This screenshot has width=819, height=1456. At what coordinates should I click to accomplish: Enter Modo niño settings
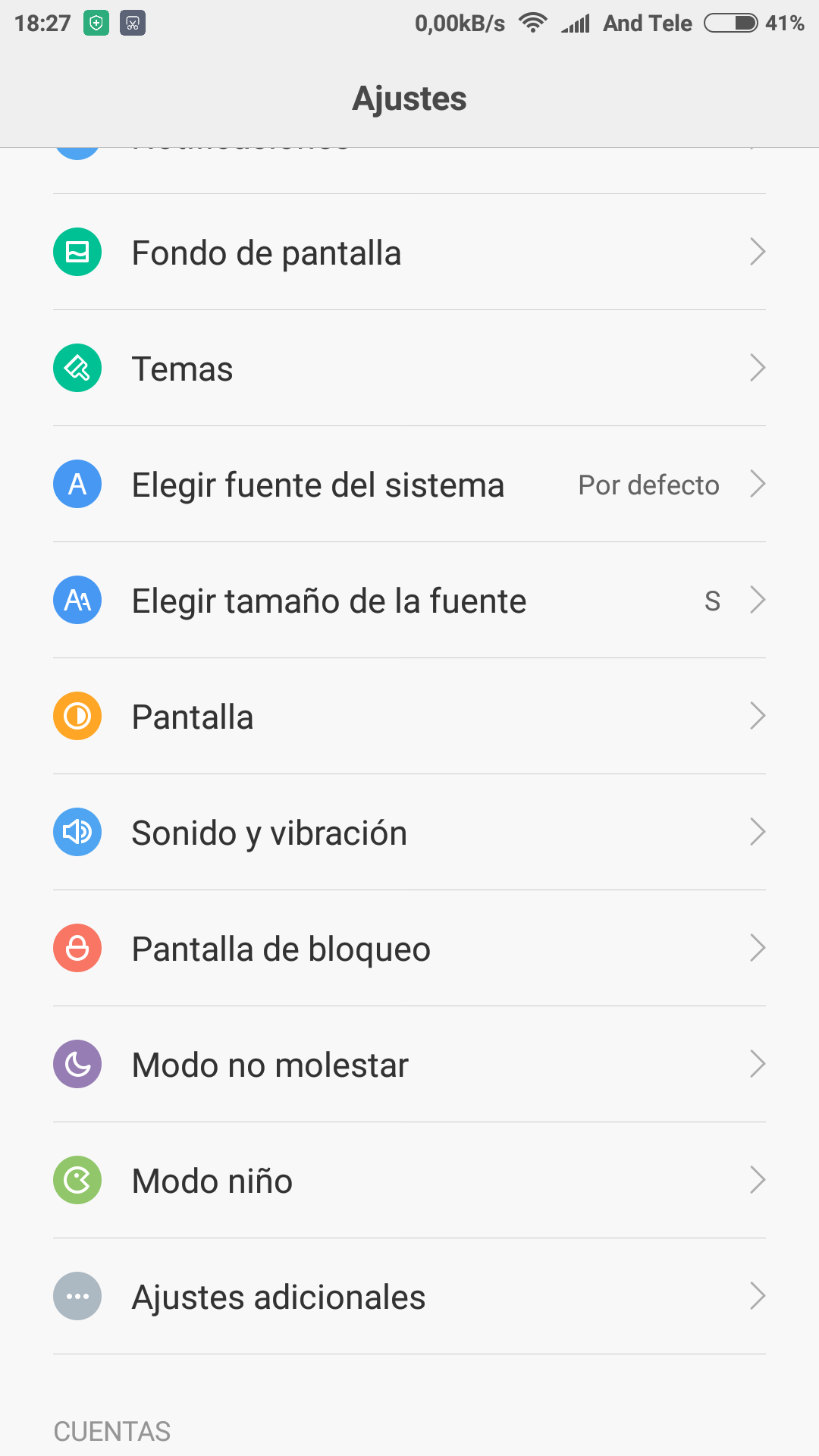[x=409, y=1180]
